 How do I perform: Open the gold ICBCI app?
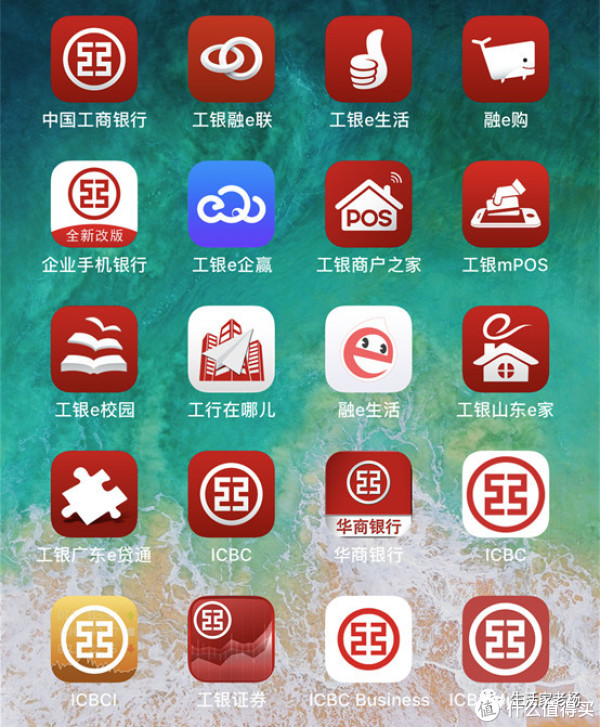point(94,639)
